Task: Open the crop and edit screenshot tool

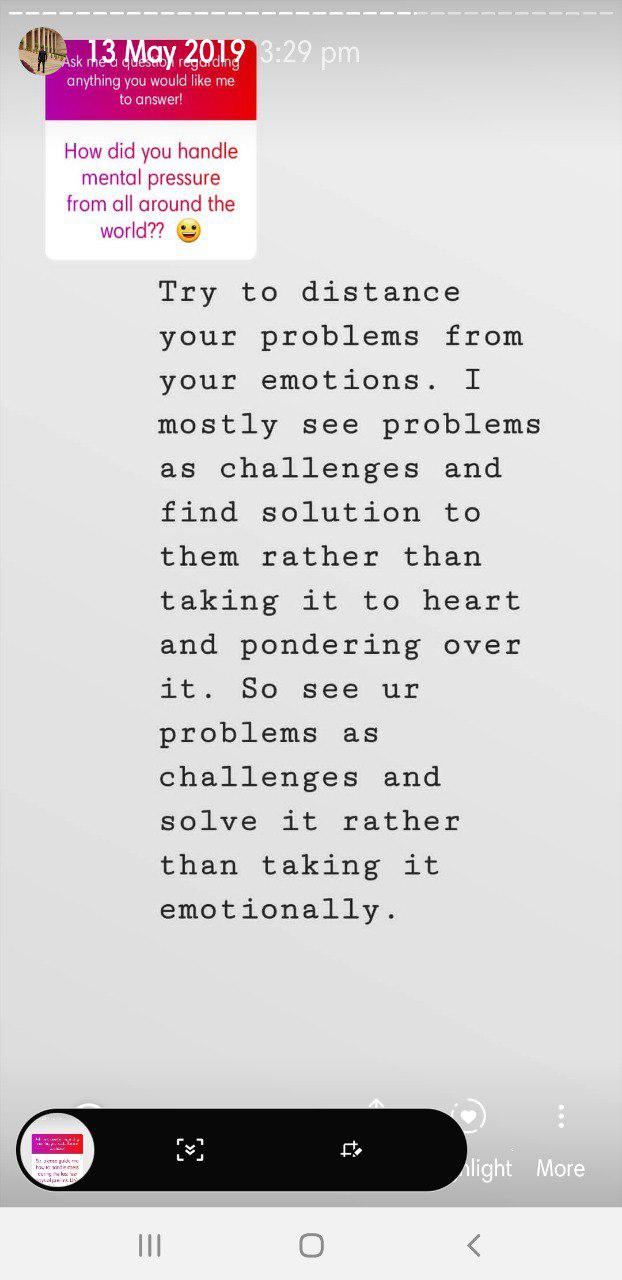Action: tap(351, 1150)
